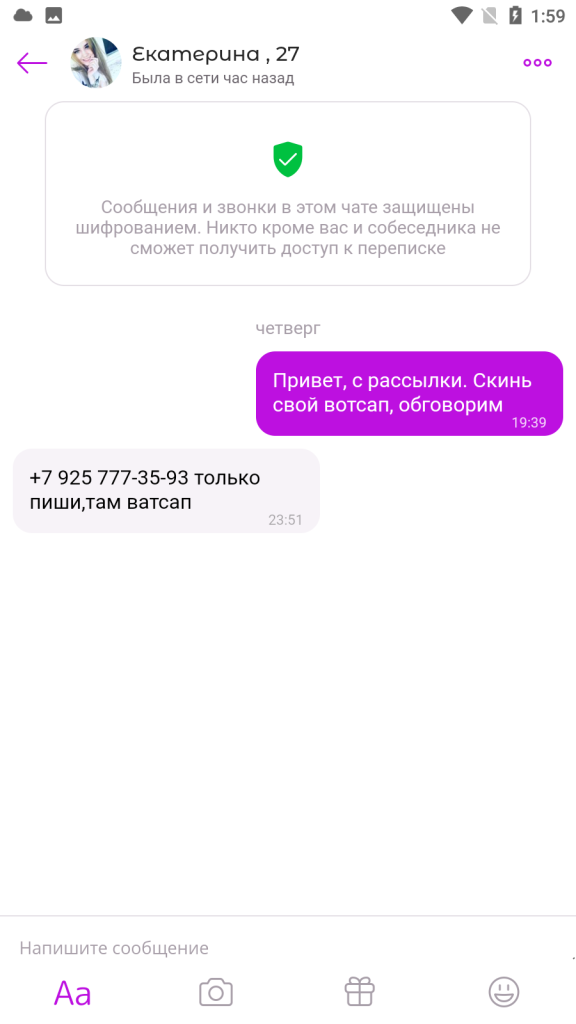The width and height of the screenshot is (576, 1024).
Task: Open the emoji smiley picker
Action: coord(504,992)
